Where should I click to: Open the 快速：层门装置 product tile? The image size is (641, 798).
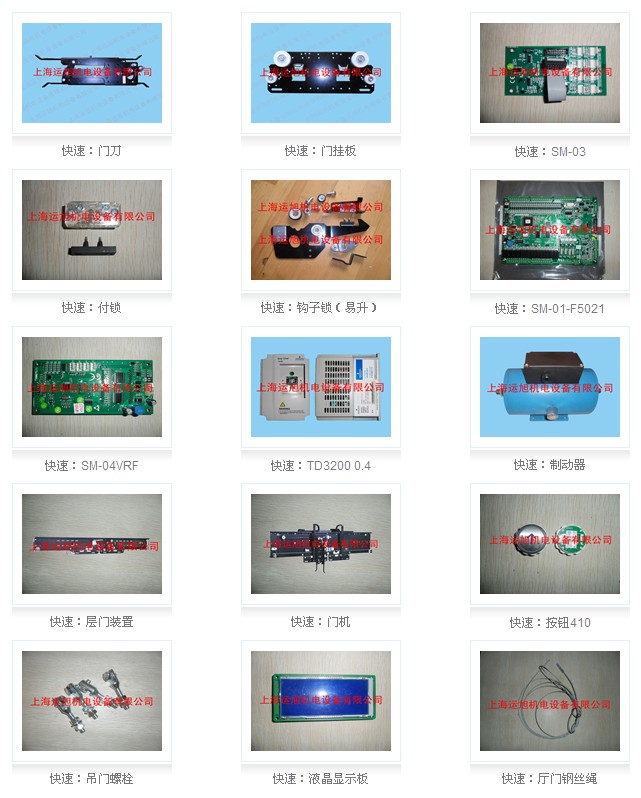point(91,544)
